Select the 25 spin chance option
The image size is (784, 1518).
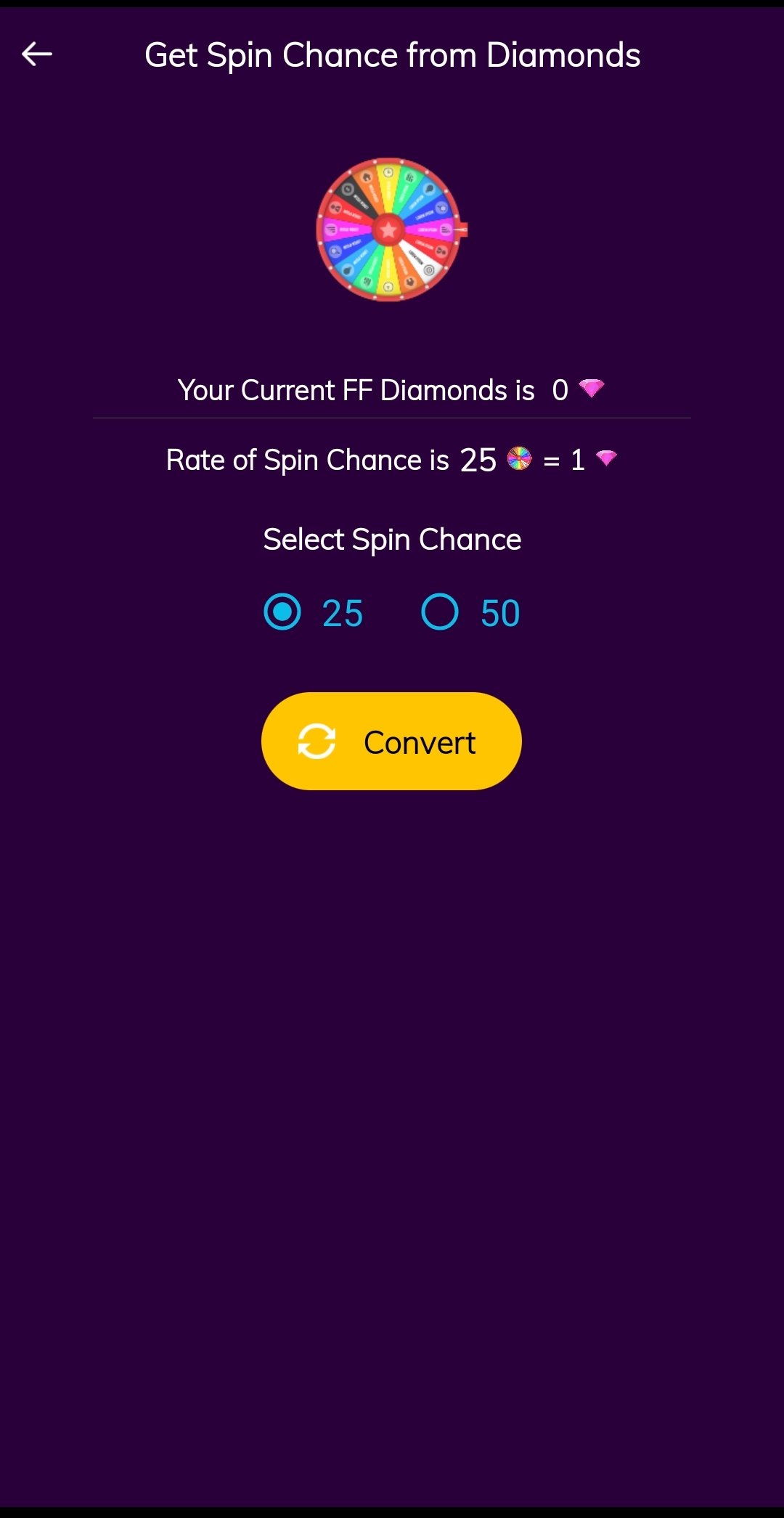[x=283, y=612]
